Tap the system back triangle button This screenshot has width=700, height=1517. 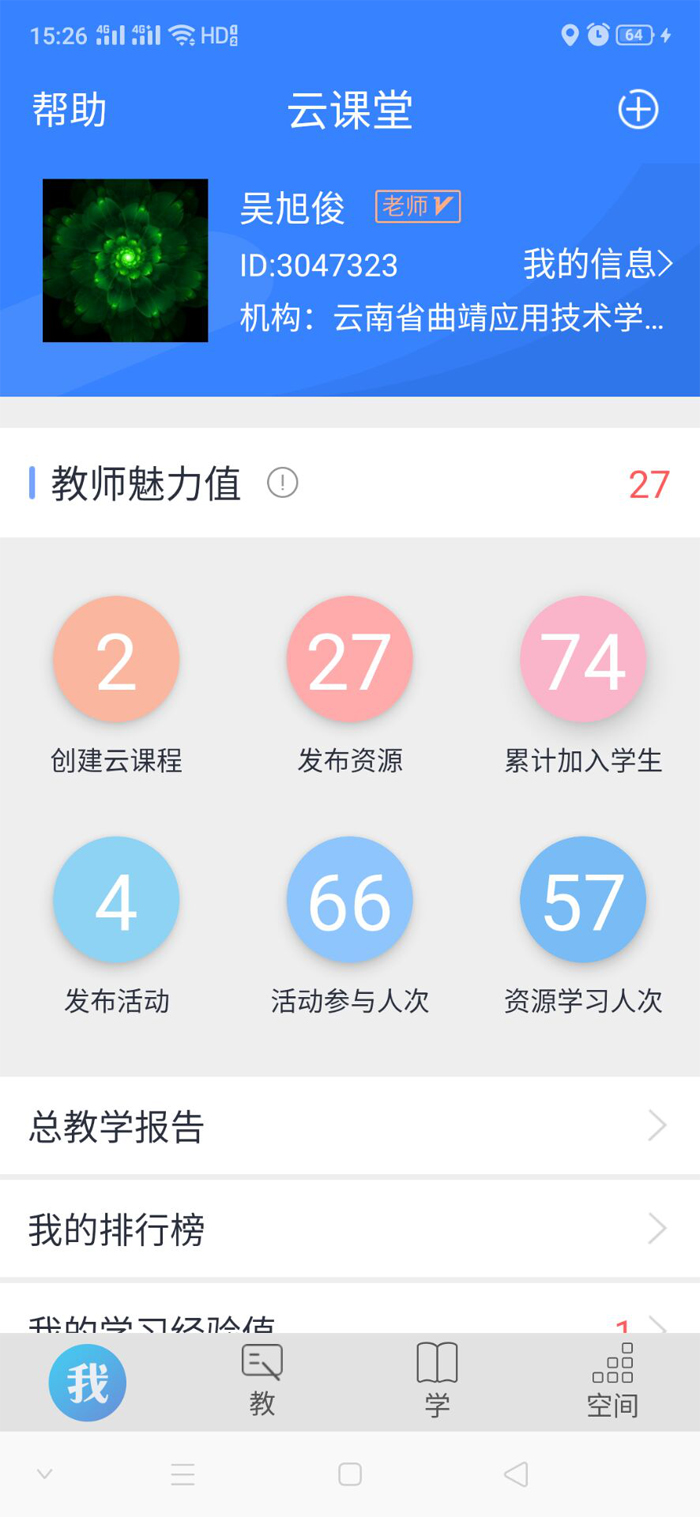(x=515, y=1474)
